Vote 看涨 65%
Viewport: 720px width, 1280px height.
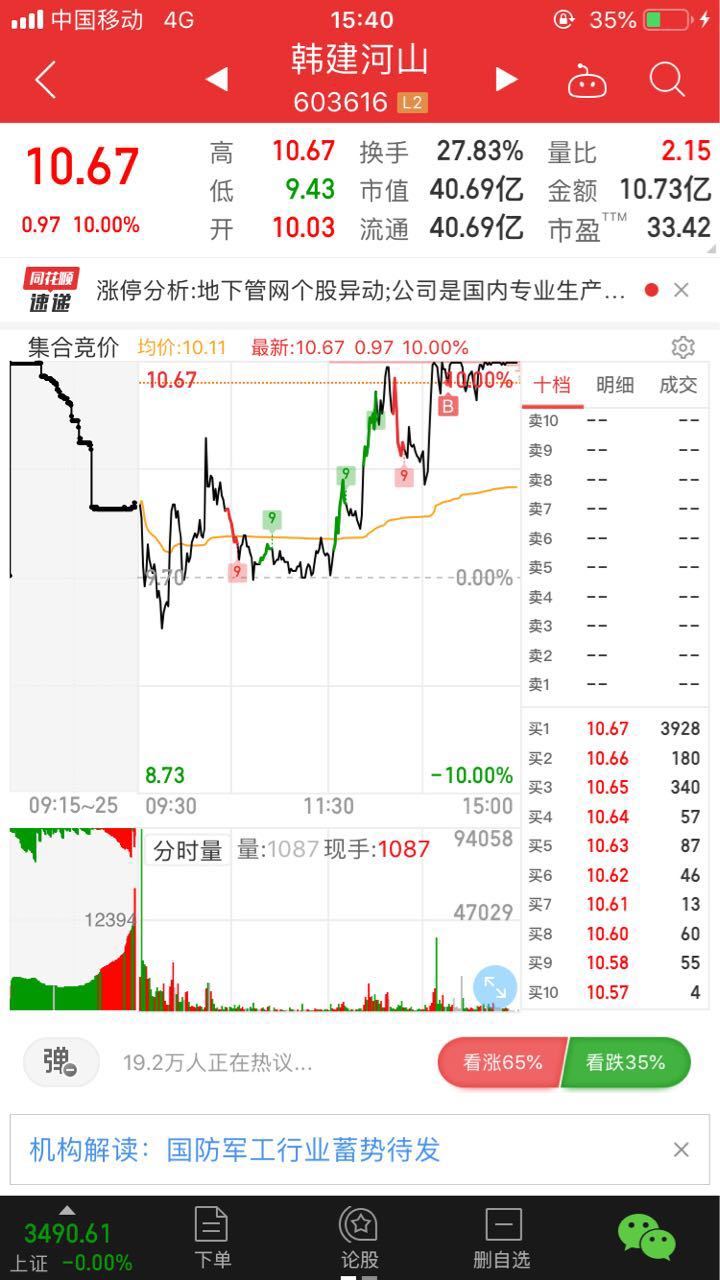[501, 1062]
